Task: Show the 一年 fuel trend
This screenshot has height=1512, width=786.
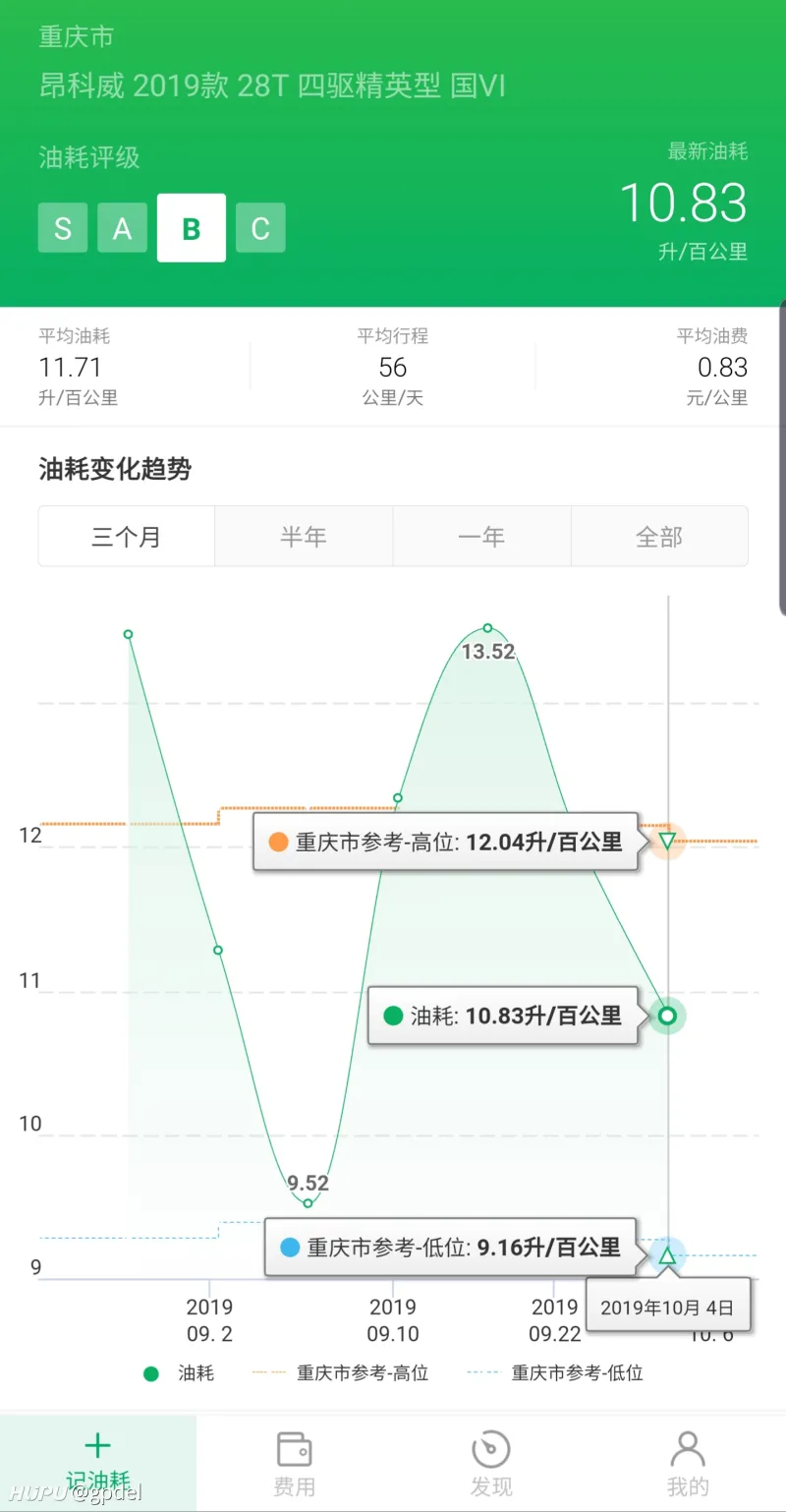Action: (481, 537)
